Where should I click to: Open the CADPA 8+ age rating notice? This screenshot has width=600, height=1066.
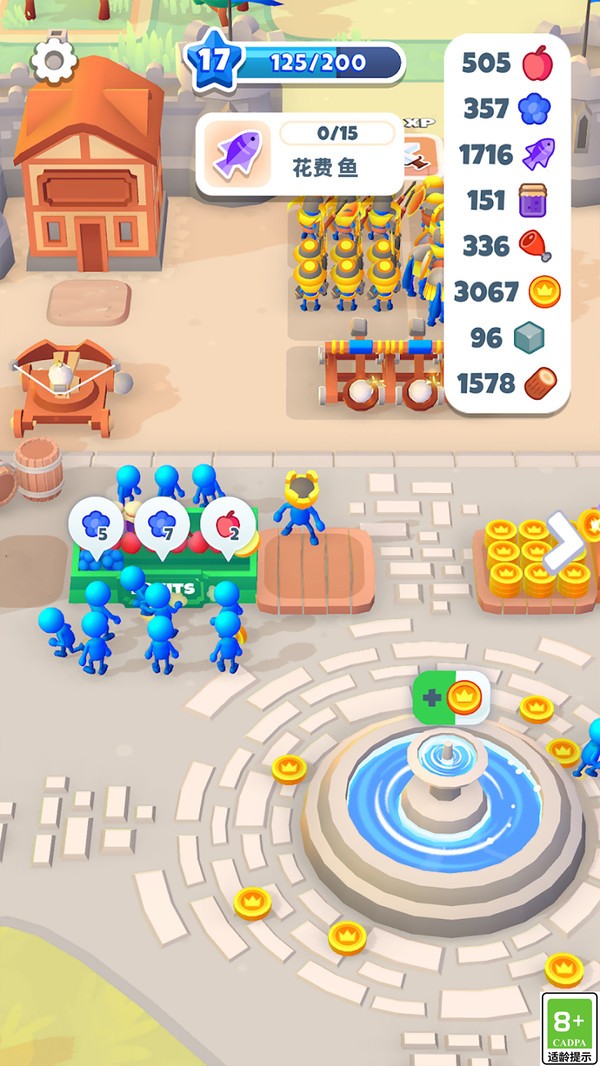click(569, 1027)
